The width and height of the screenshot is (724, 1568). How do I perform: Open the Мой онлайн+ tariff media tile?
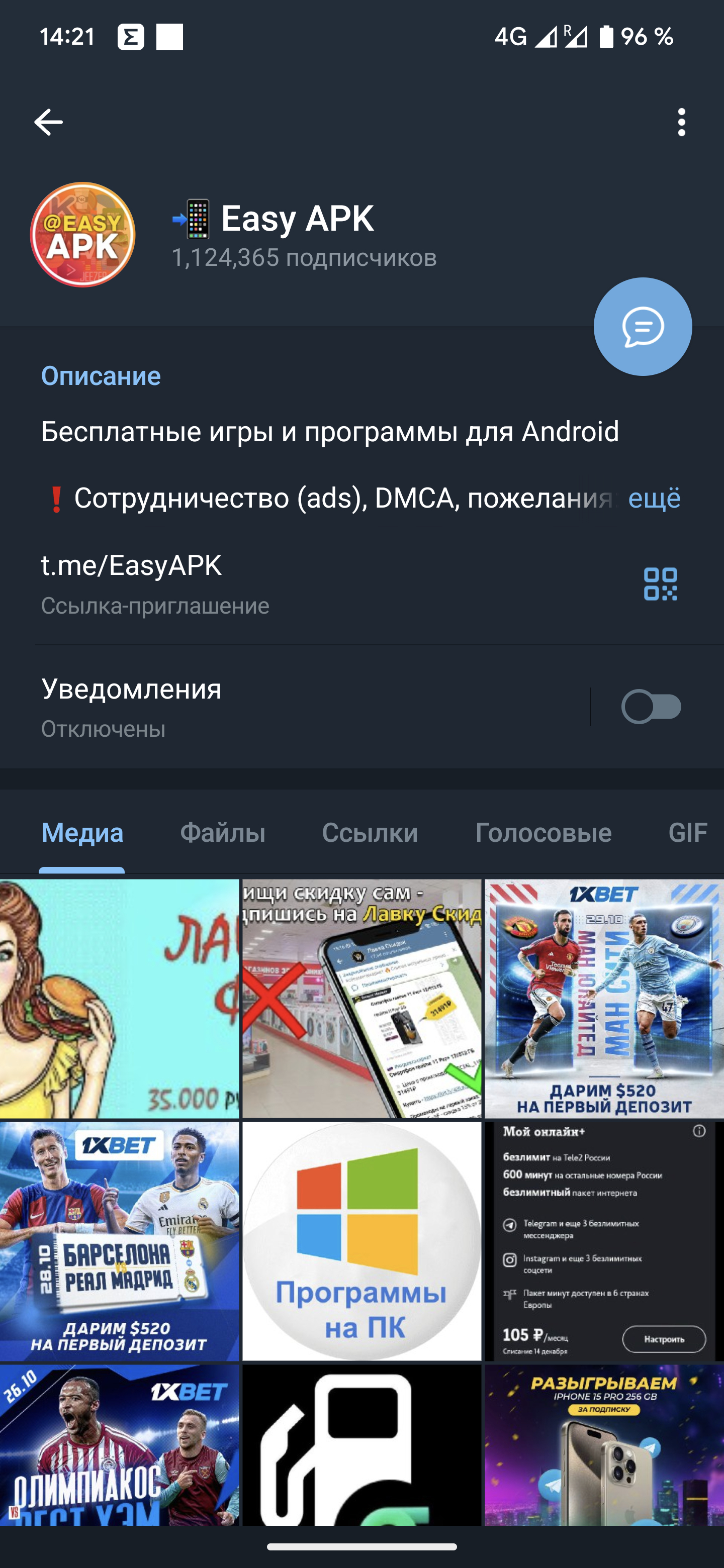tap(604, 1240)
